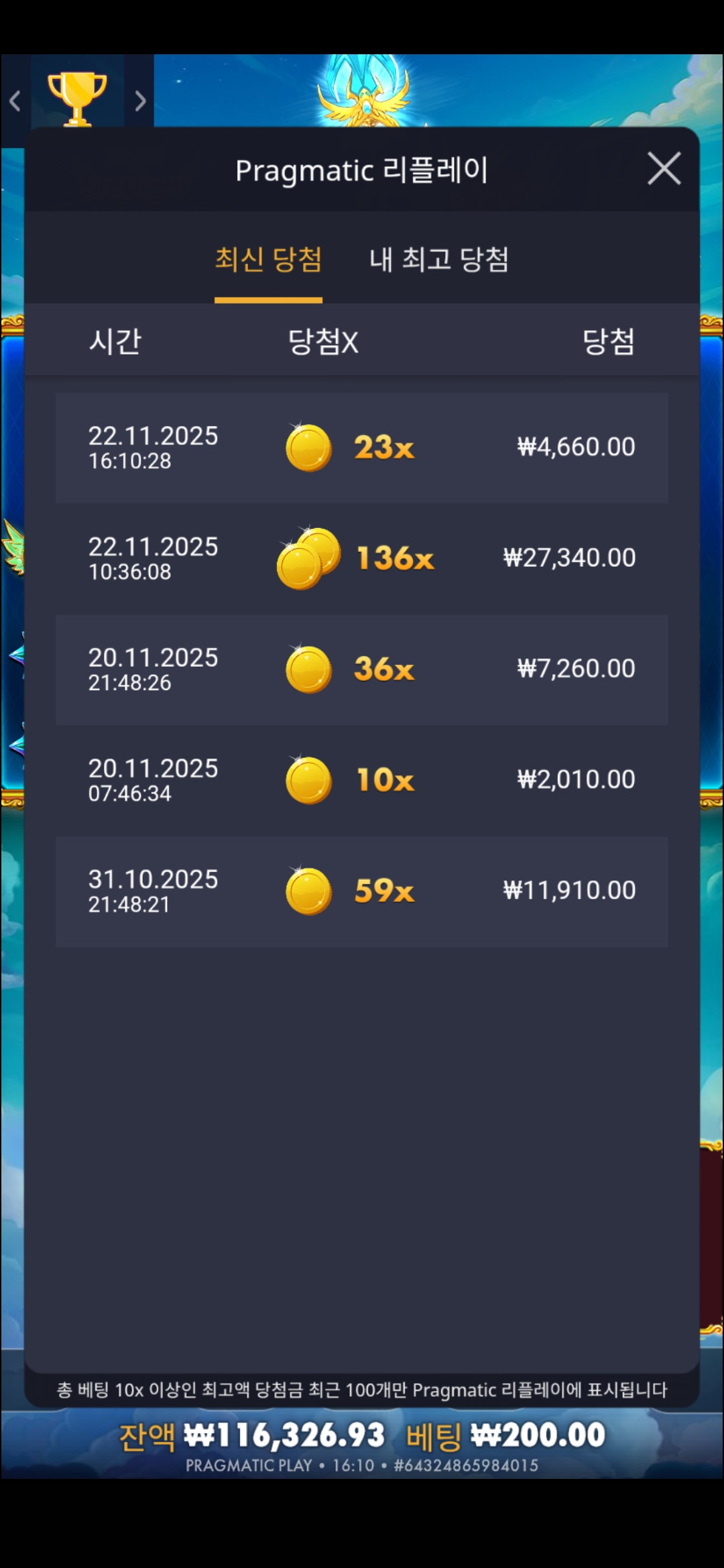
Task: Tap the trophy icon
Action: [x=77, y=98]
